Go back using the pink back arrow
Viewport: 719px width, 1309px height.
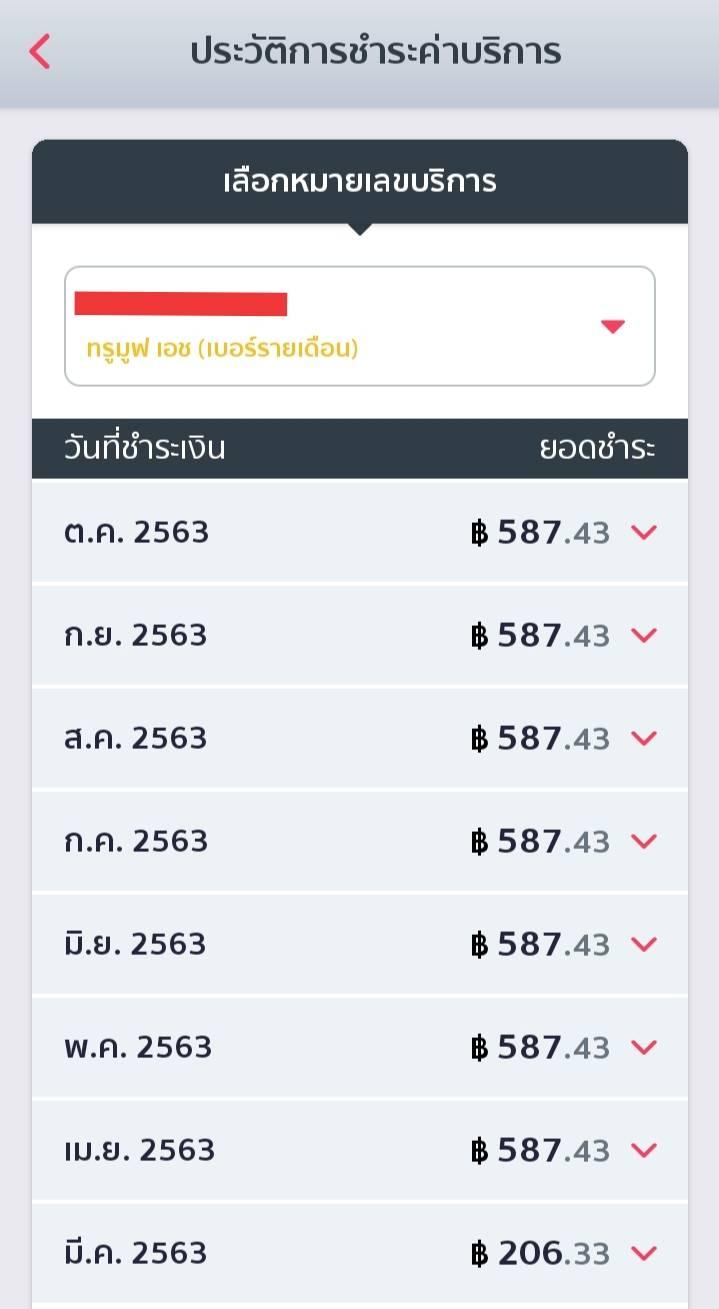pyautogui.click(x=40, y=51)
